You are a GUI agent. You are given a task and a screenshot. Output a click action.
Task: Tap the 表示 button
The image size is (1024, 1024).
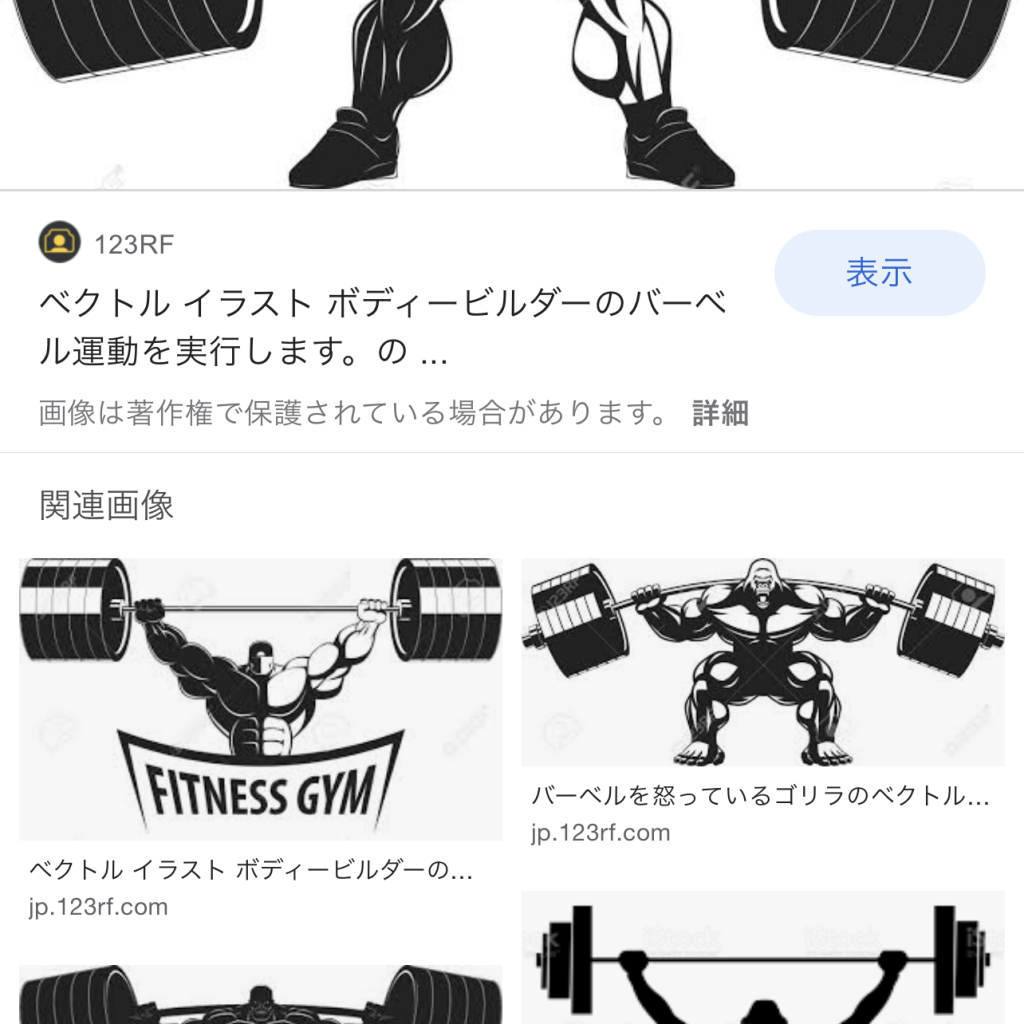pos(879,273)
